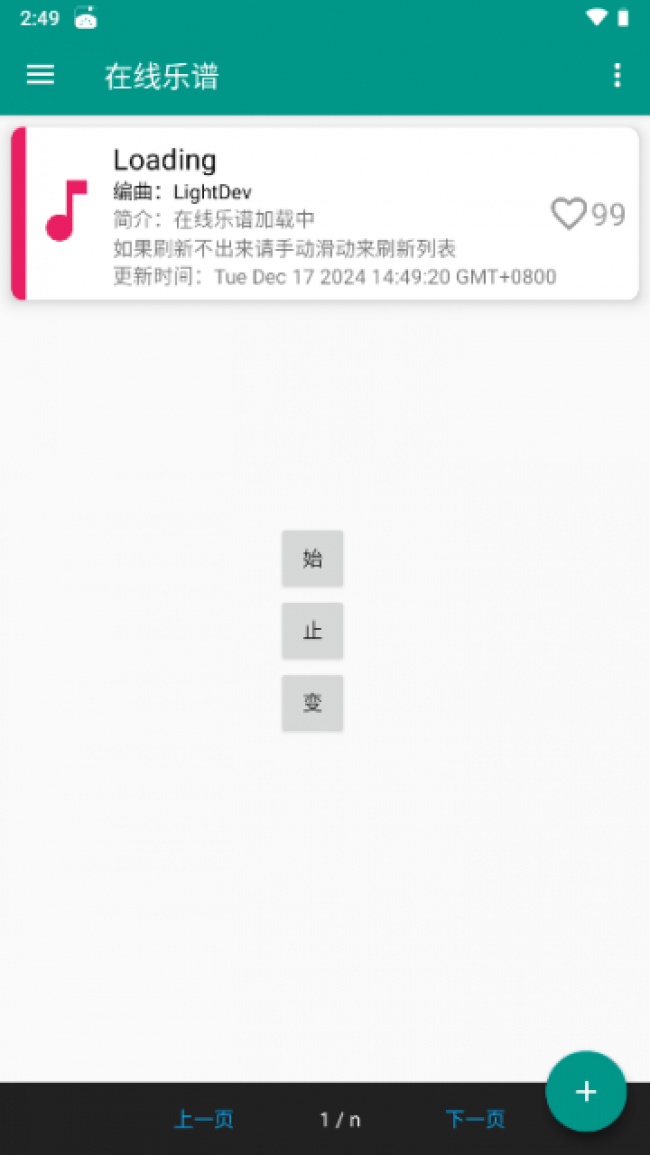Viewport: 650px width, 1155px height.
Task: Open the hamburger drawer menu
Action: coord(40,75)
